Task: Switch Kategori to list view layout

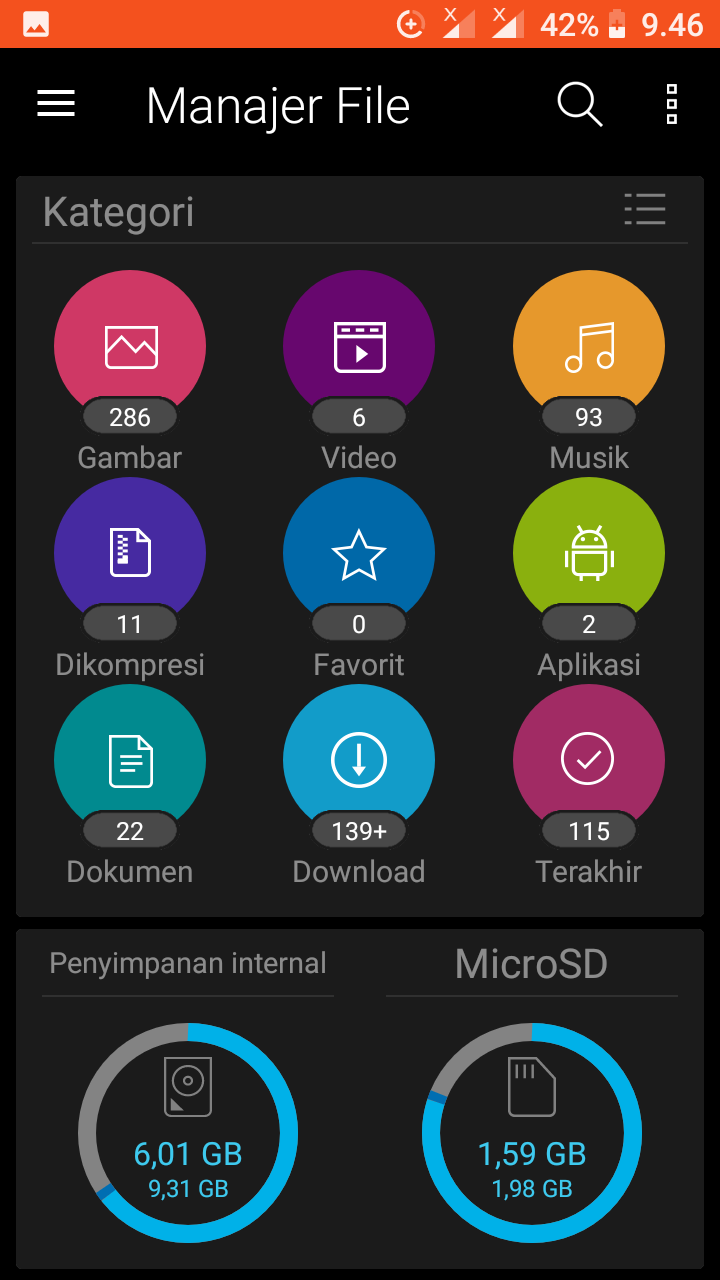Action: (x=645, y=210)
